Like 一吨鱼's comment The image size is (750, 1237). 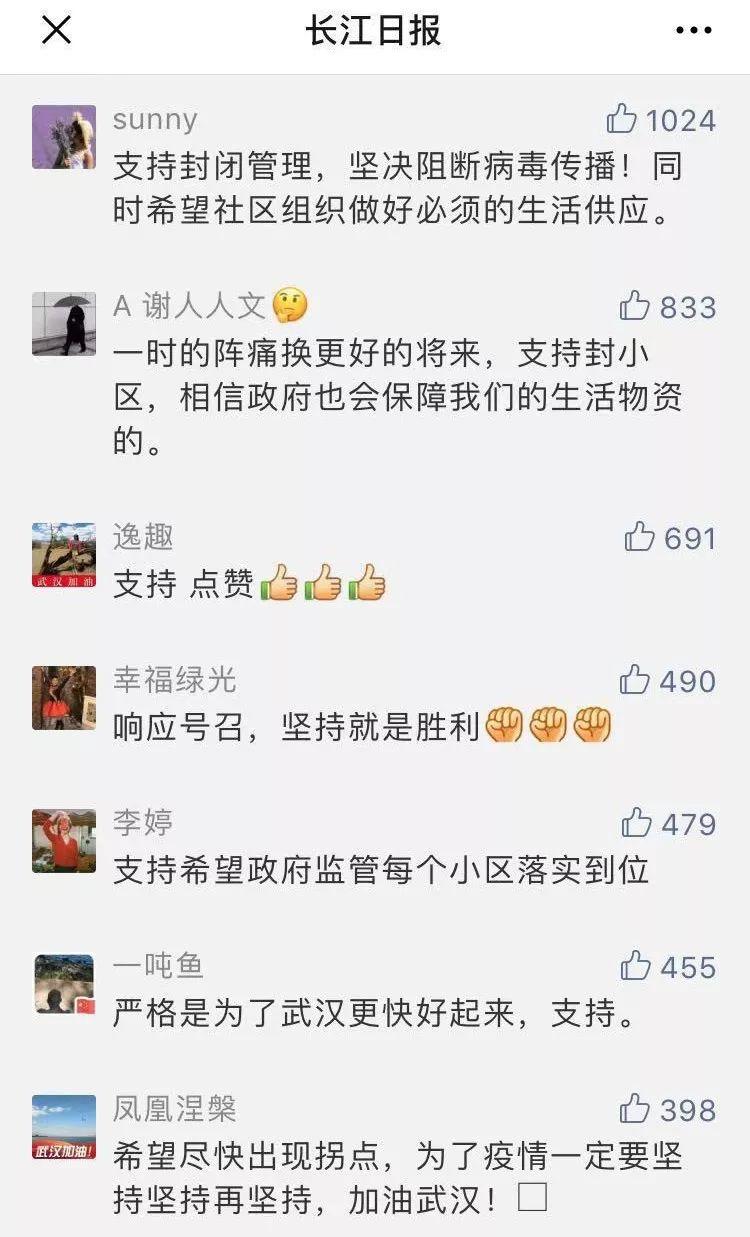pos(635,967)
